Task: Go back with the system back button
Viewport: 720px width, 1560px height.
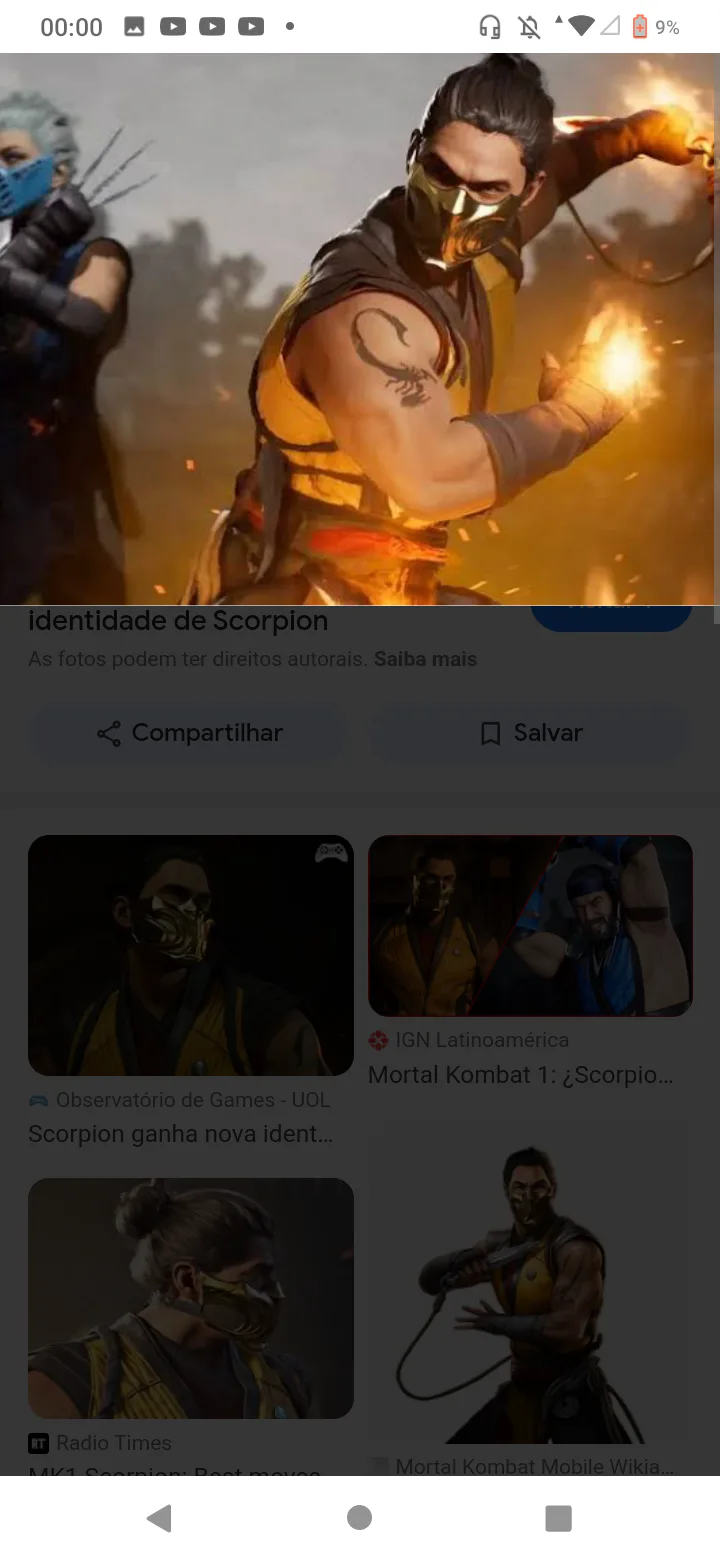Action: [159, 1518]
